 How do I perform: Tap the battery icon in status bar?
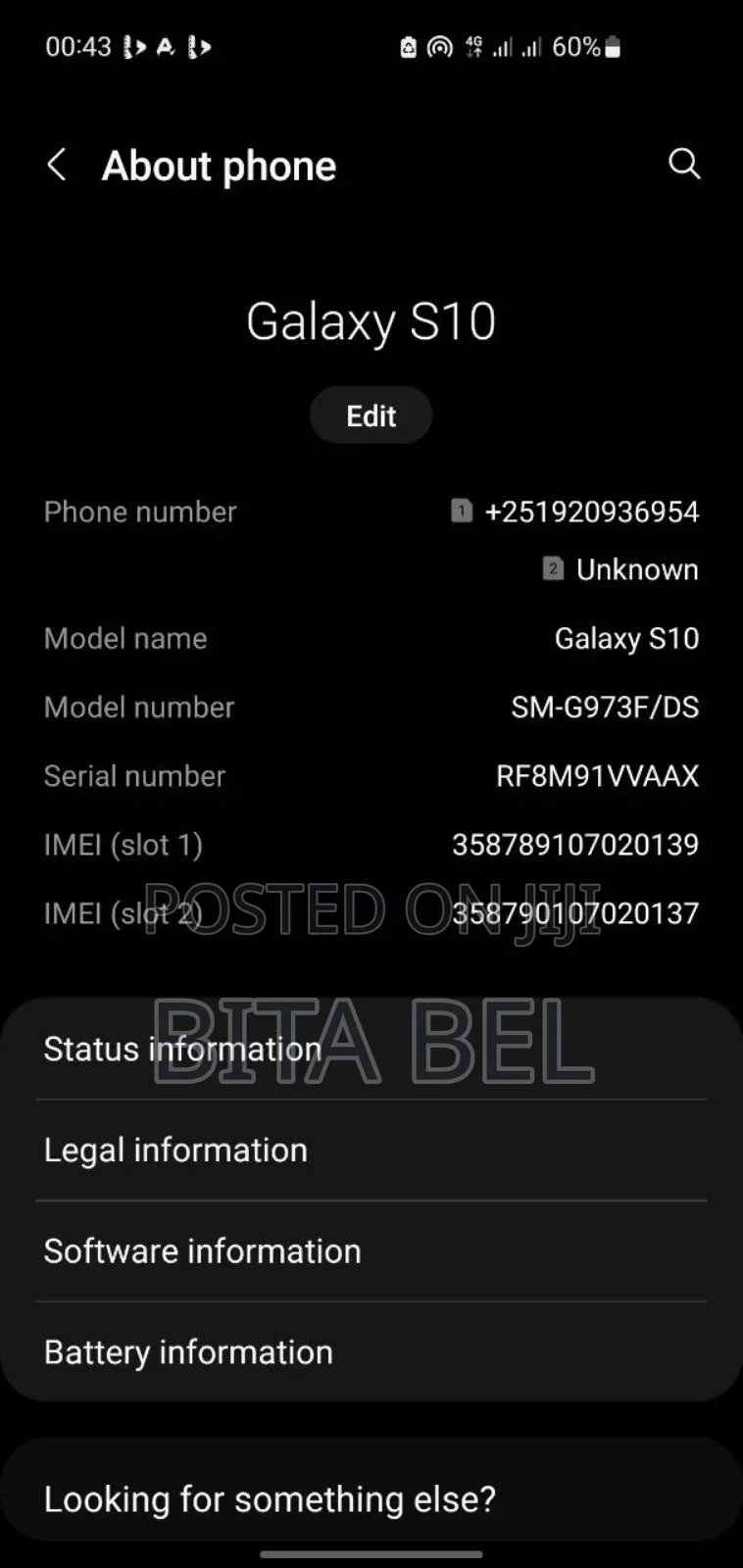(x=617, y=46)
